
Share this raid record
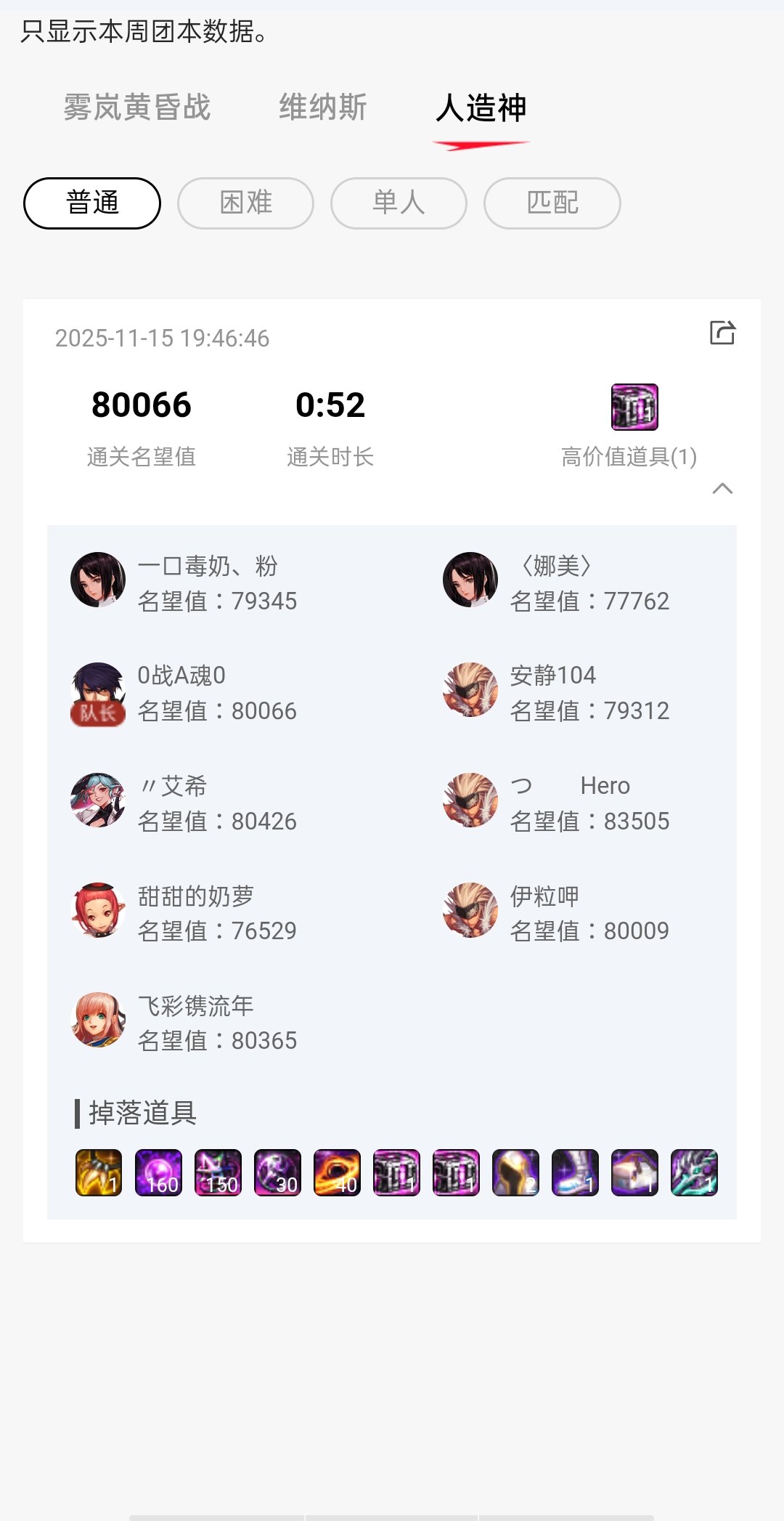point(722,333)
